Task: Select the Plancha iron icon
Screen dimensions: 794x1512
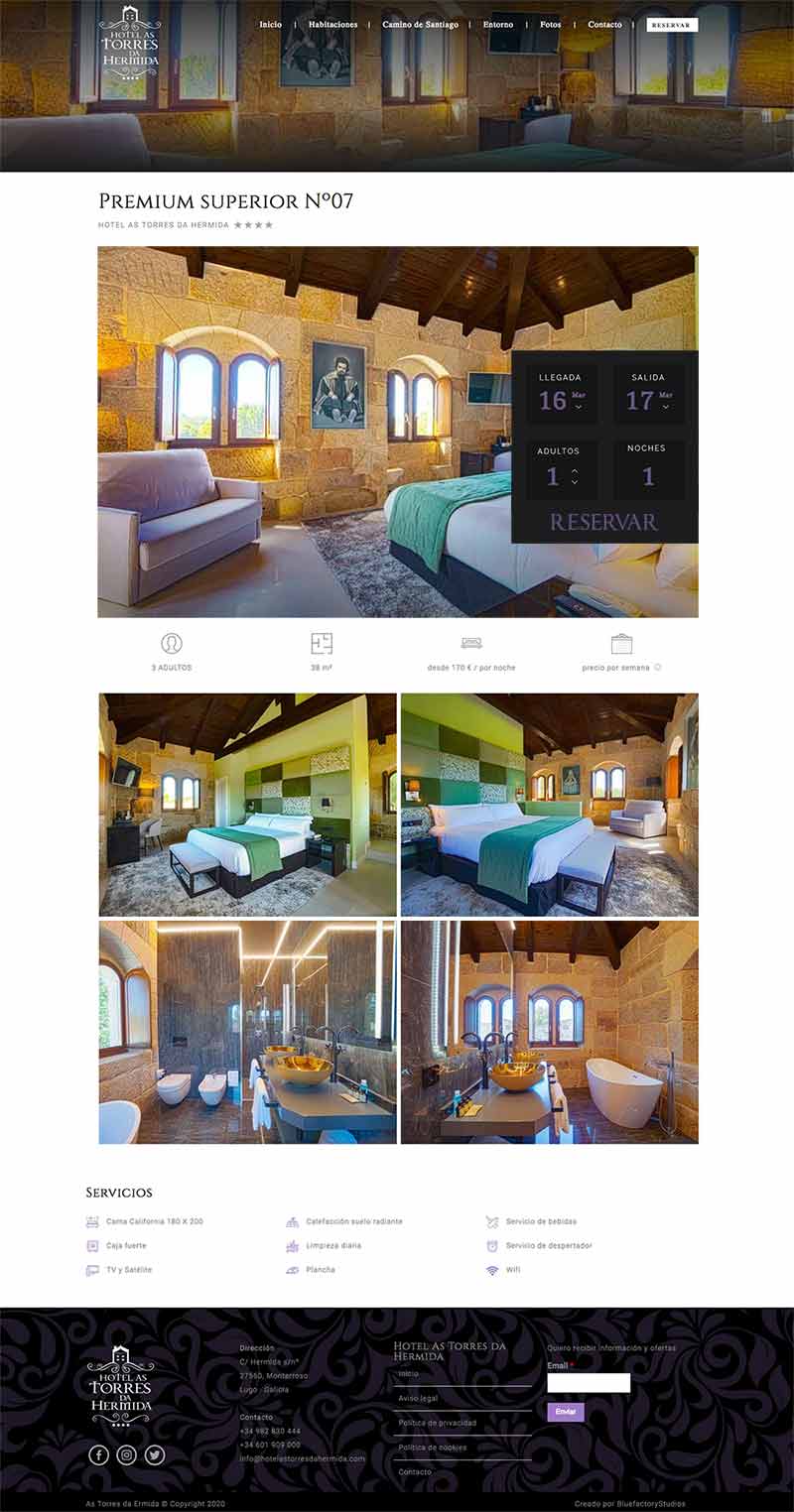Action: click(x=293, y=1269)
